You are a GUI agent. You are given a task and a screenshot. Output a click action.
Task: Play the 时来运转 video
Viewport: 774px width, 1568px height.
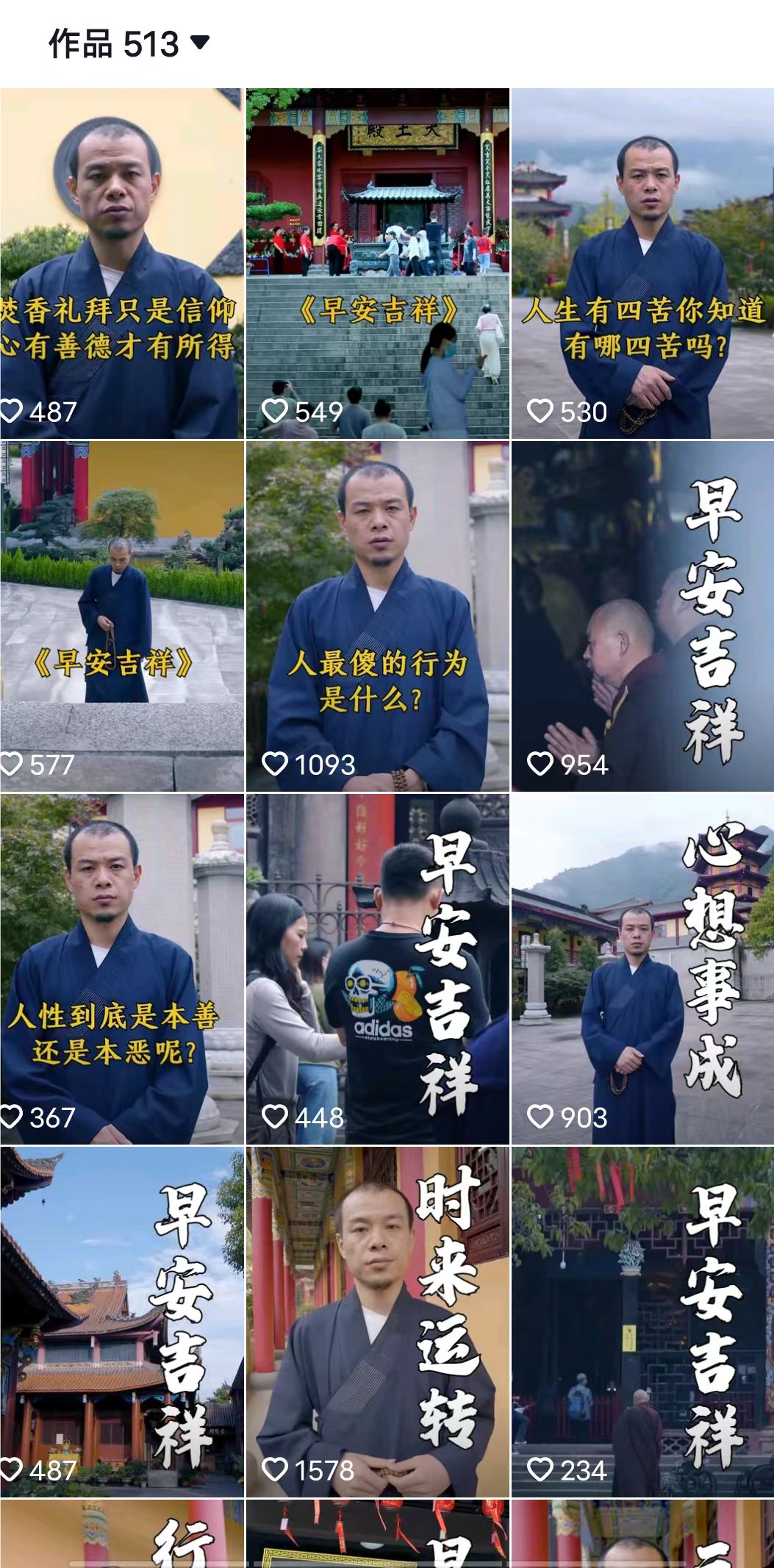tap(377, 1322)
